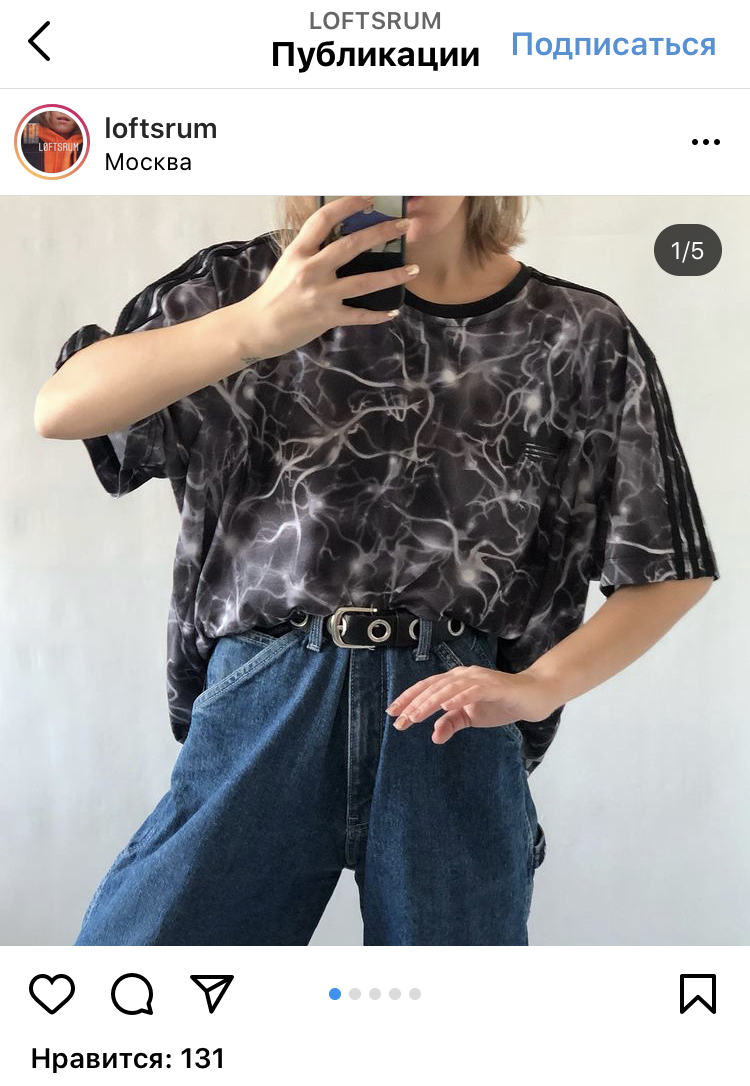Open the Москва location tag

[x=148, y=162]
